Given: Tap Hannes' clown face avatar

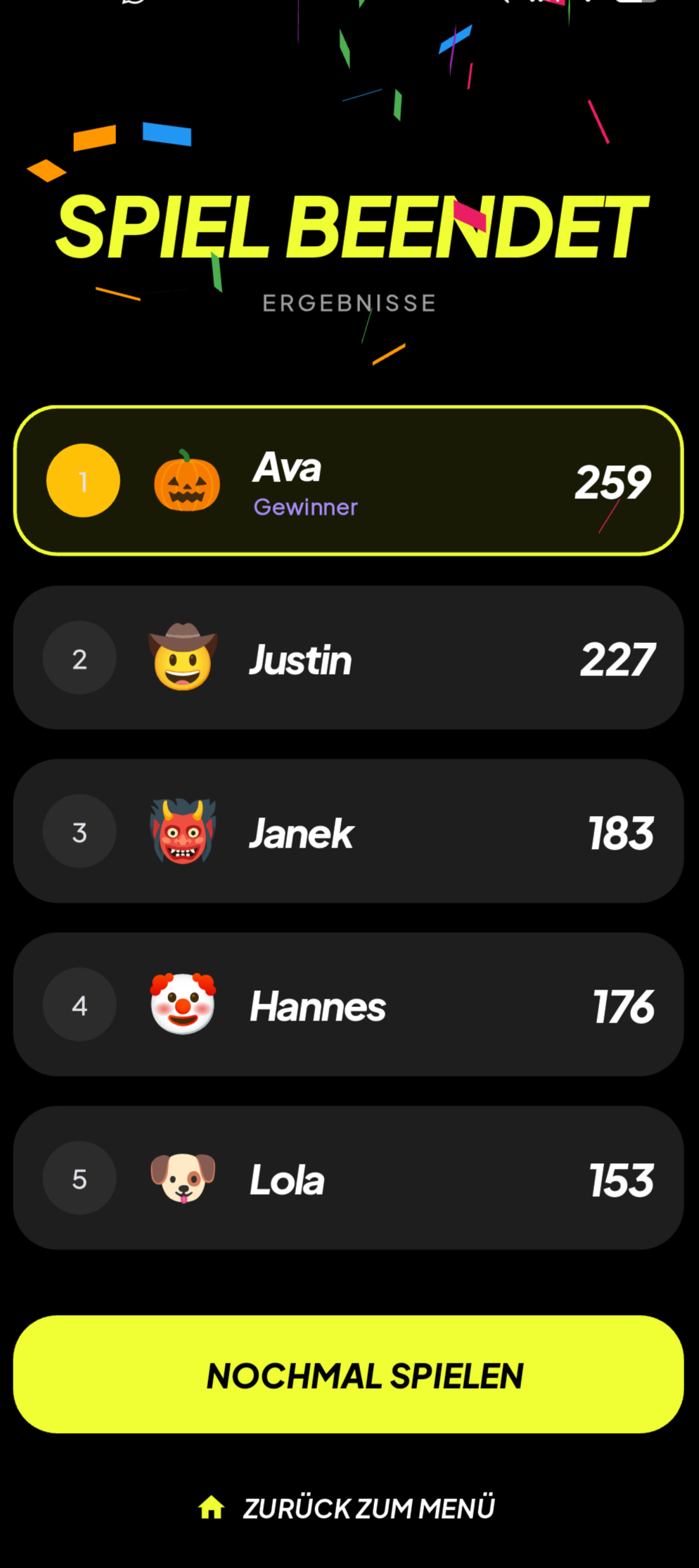Looking at the screenshot, I should (x=182, y=1005).
